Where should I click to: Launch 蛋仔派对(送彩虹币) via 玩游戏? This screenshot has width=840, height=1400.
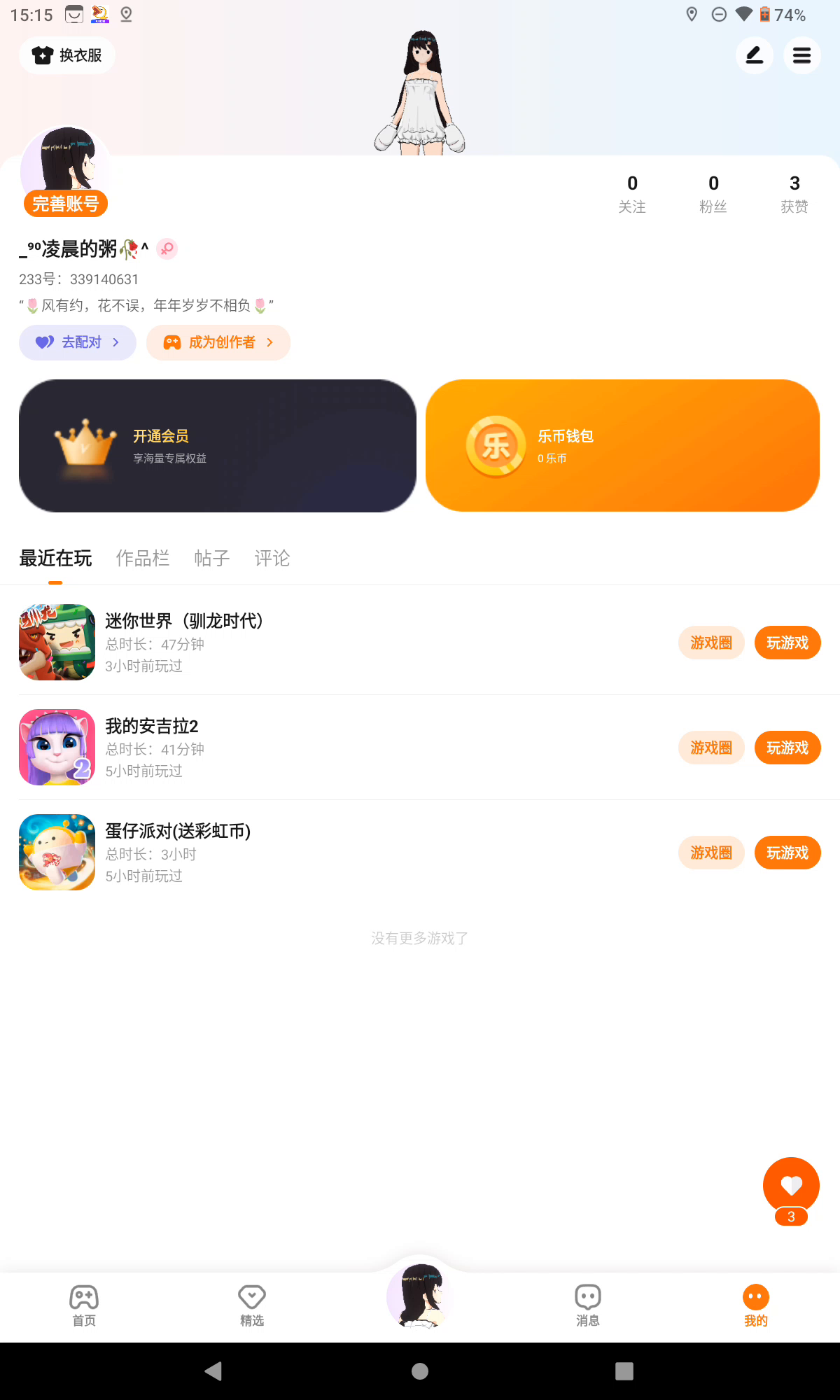787,853
